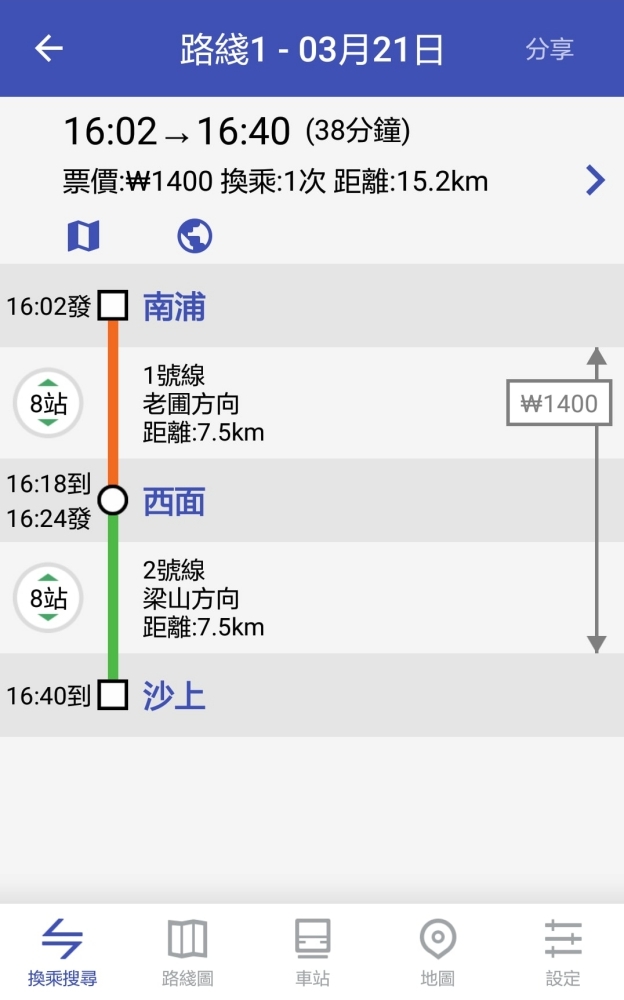Tap the globe icon
Image resolution: width=624 pixels, height=1000 pixels.
coord(195,236)
